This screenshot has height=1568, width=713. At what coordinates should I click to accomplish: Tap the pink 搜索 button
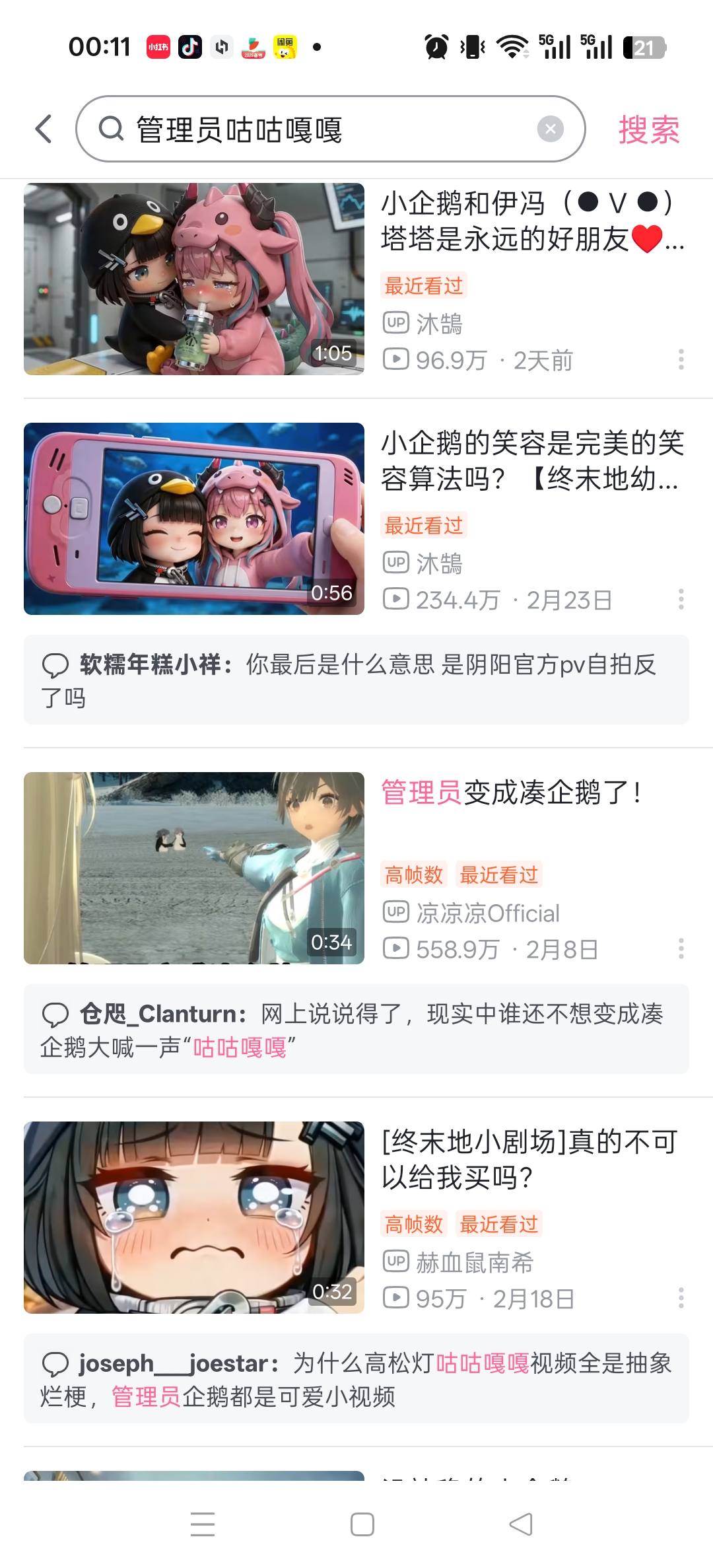(x=648, y=129)
